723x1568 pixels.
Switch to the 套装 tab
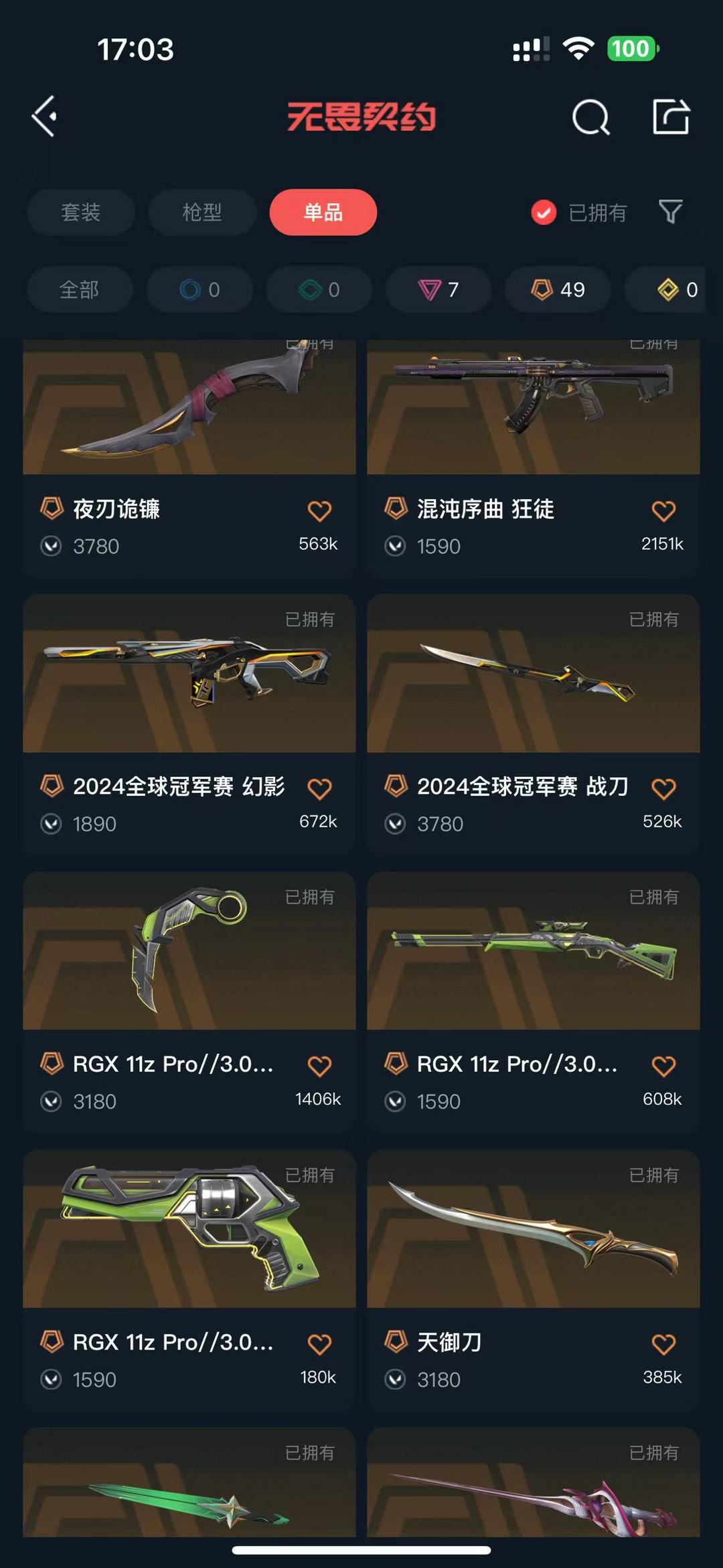(80, 213)
